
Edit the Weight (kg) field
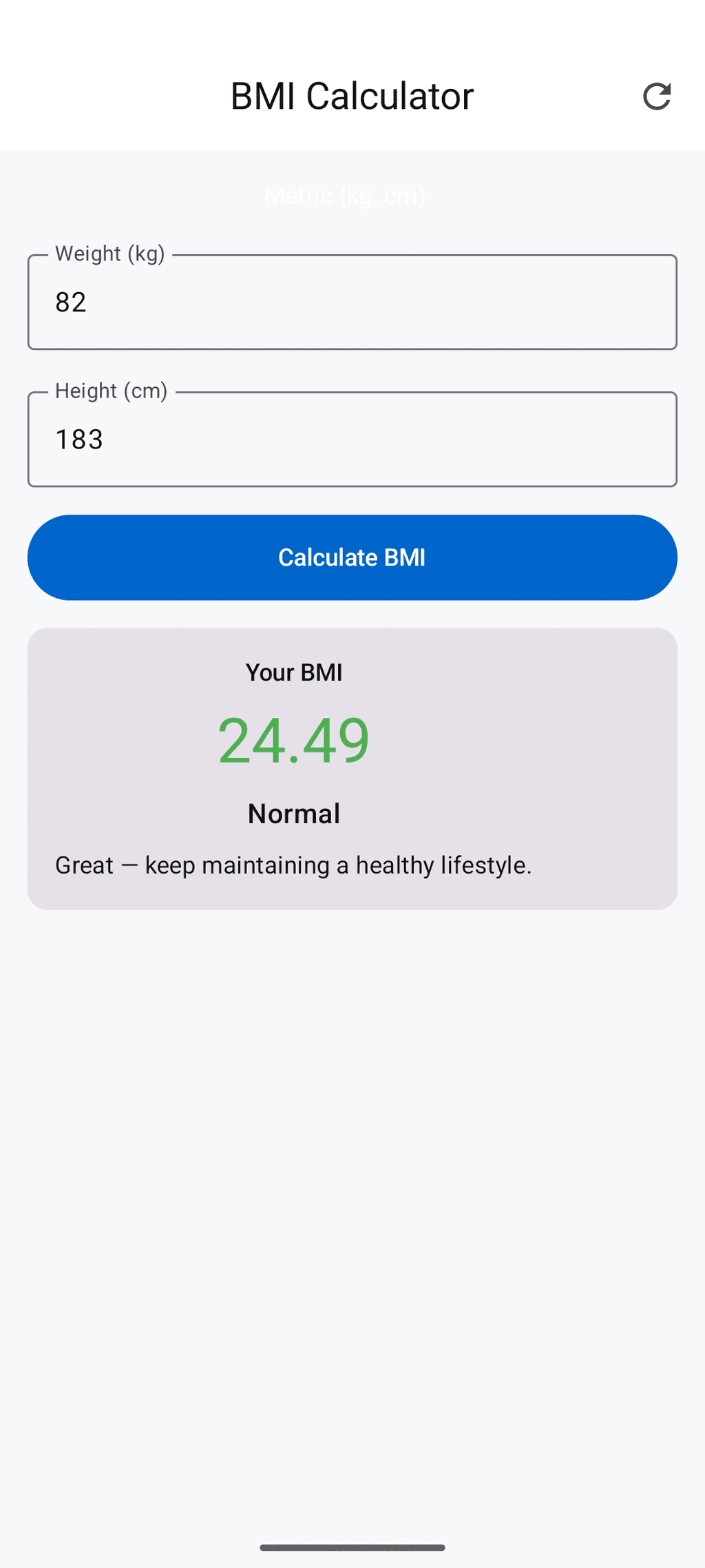[x=352, y=302]
